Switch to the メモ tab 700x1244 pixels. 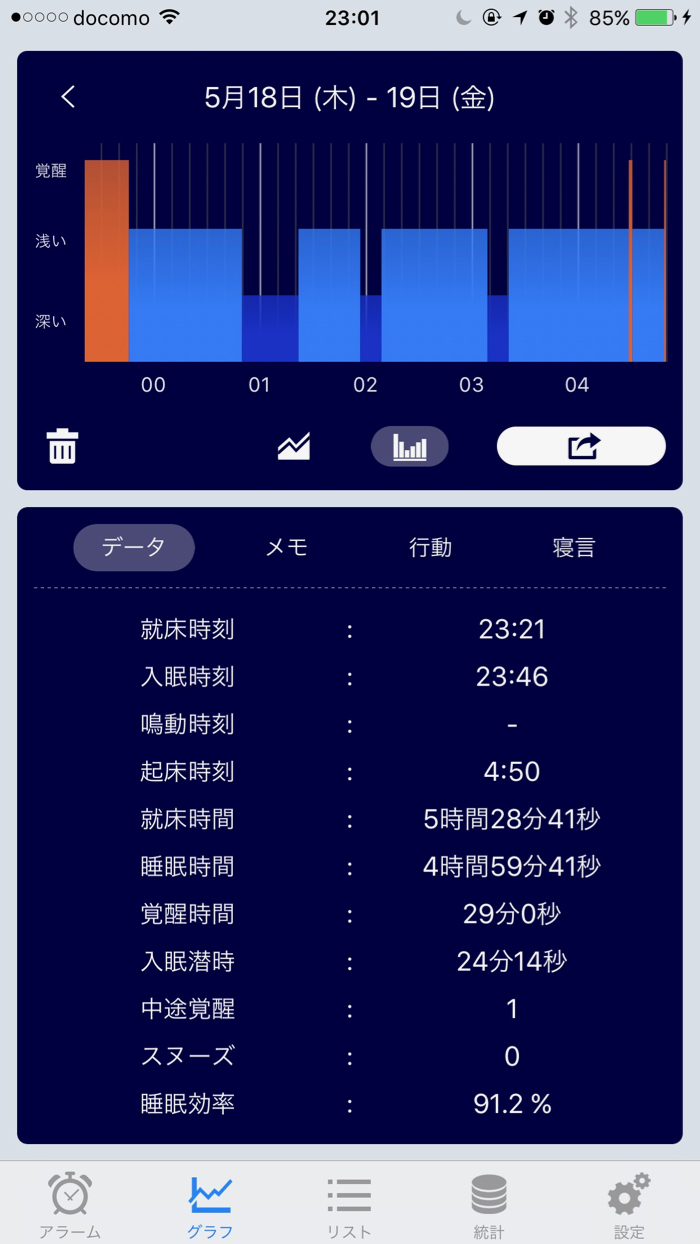pyautogui.click(x=287, y=547)
